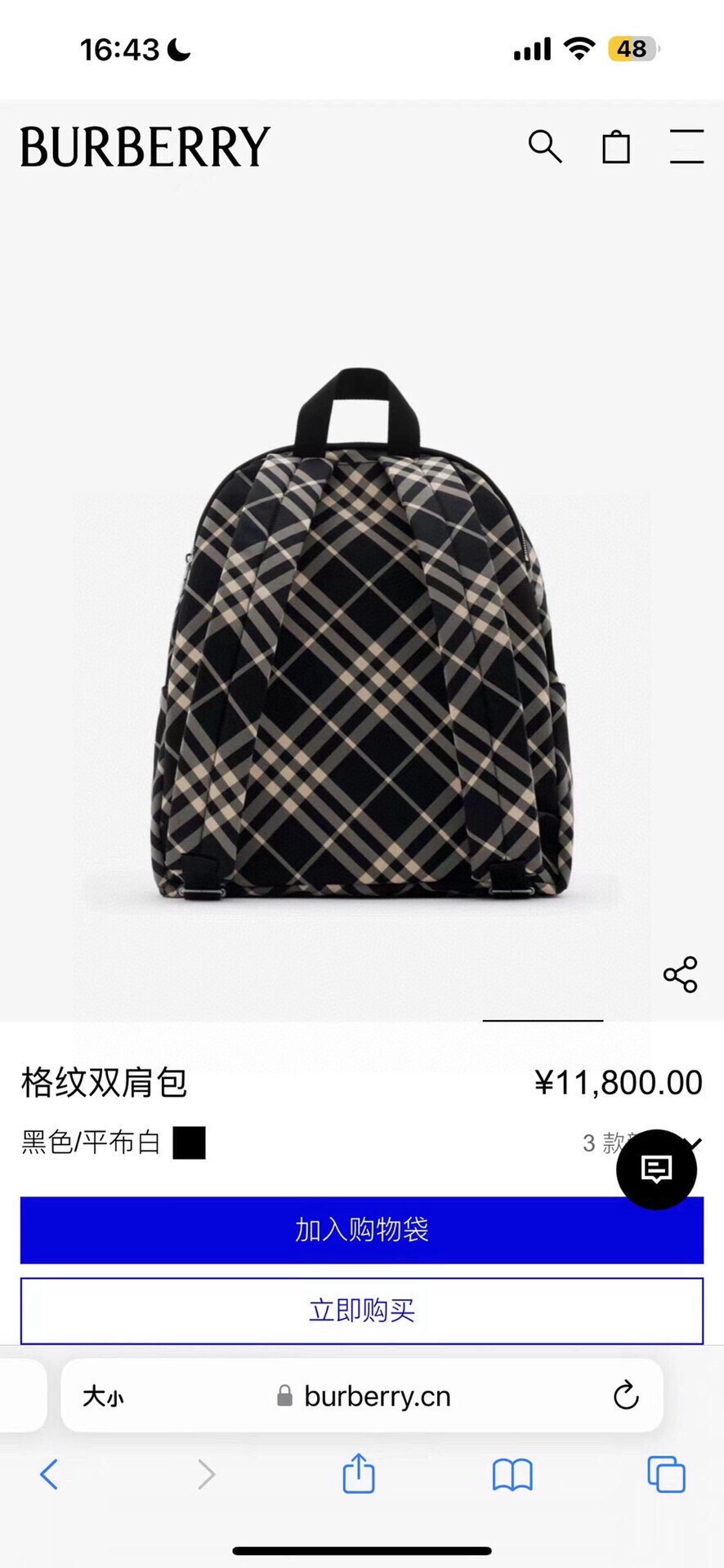This screenshot has width=724, height=1568.
Task: Show all Safari tabs
Action: tap(666, 1474)
